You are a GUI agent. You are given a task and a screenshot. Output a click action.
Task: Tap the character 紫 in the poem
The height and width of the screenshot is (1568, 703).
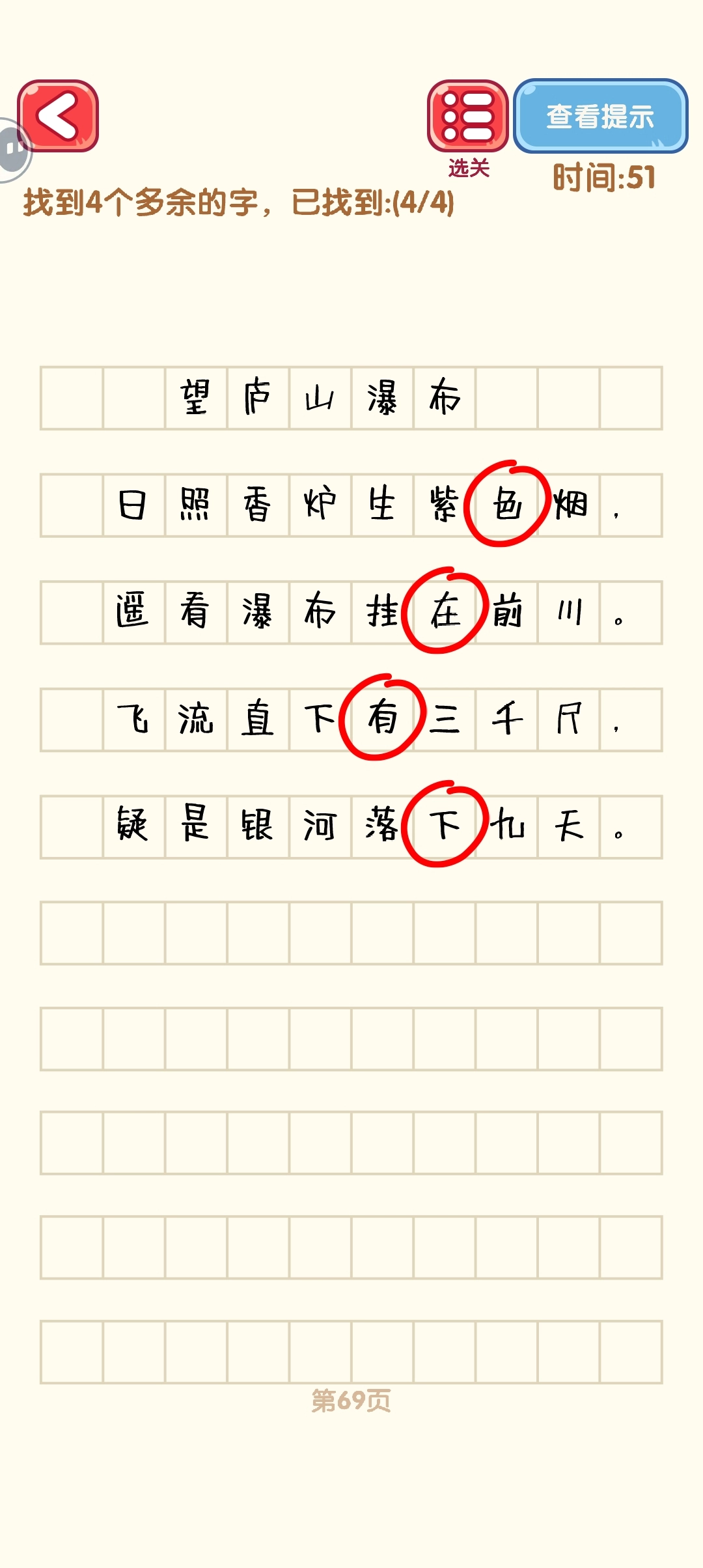point(445,505)
